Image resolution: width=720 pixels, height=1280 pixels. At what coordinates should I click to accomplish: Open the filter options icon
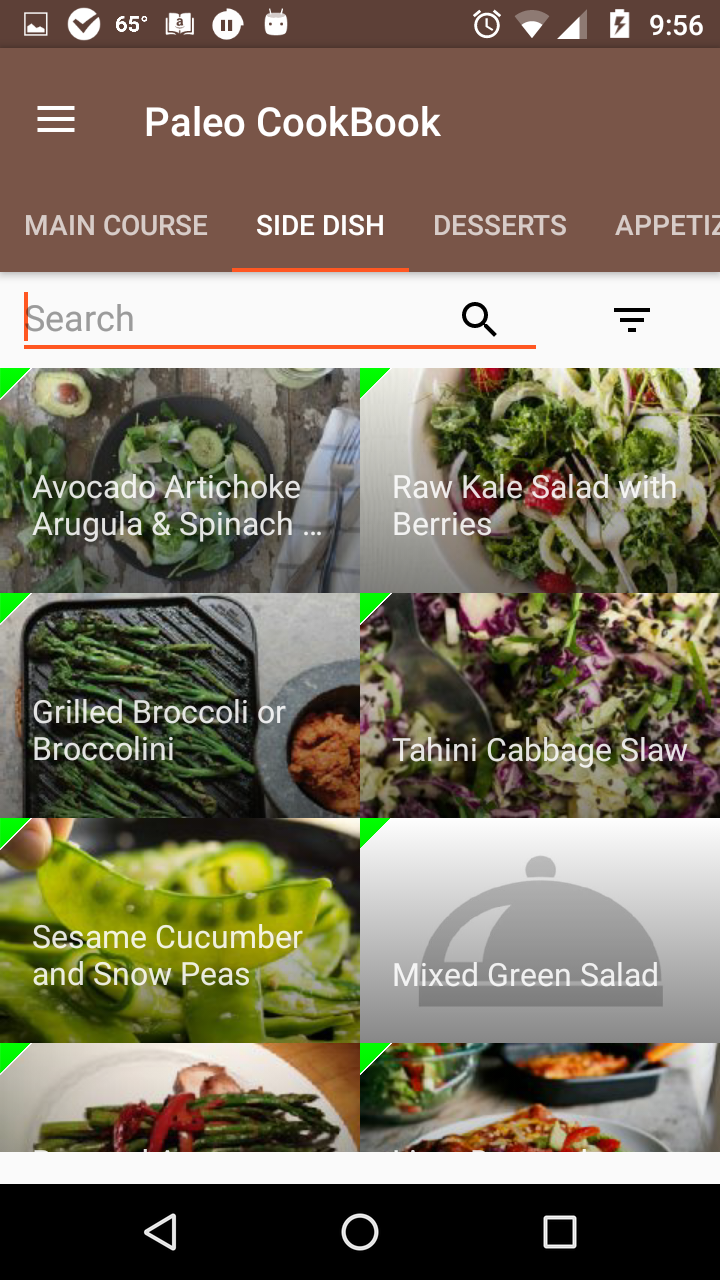click(x=632, y=318)
